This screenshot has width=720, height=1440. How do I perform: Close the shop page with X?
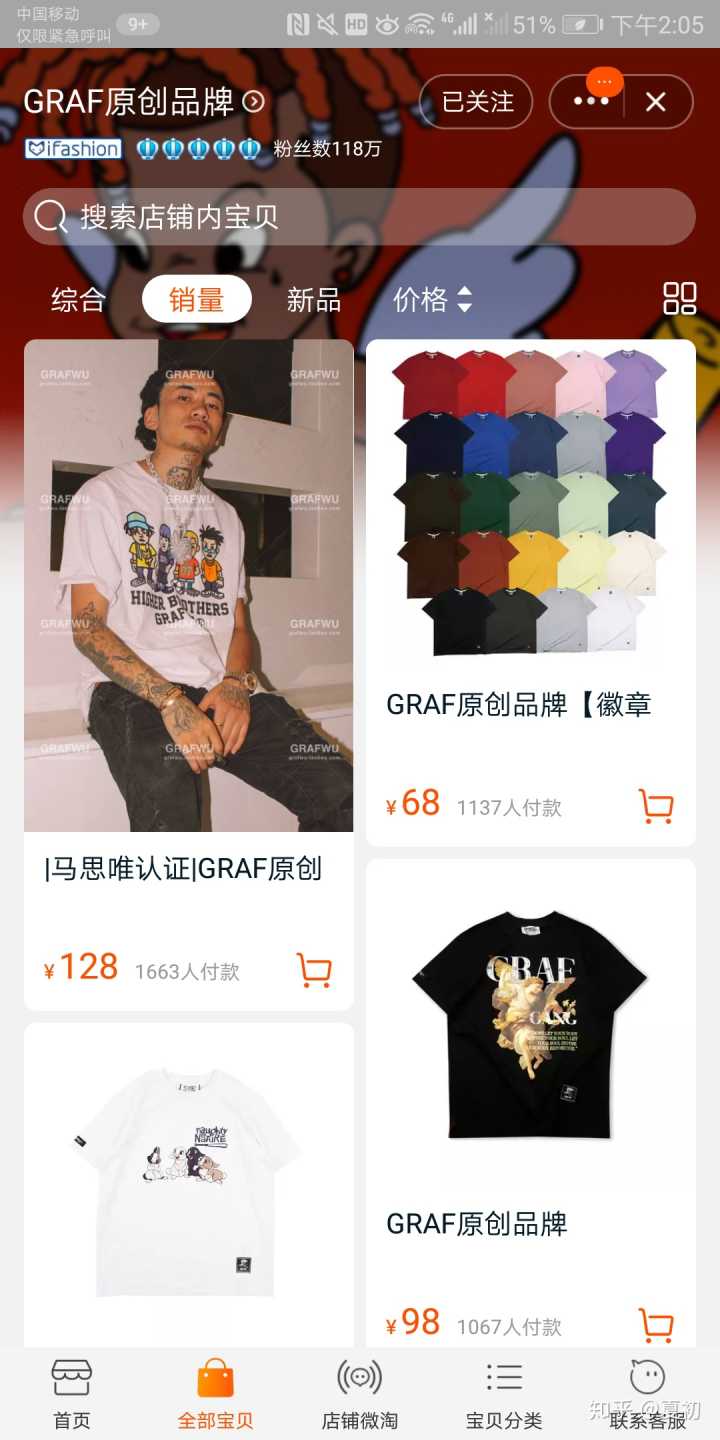pos(656,101)
